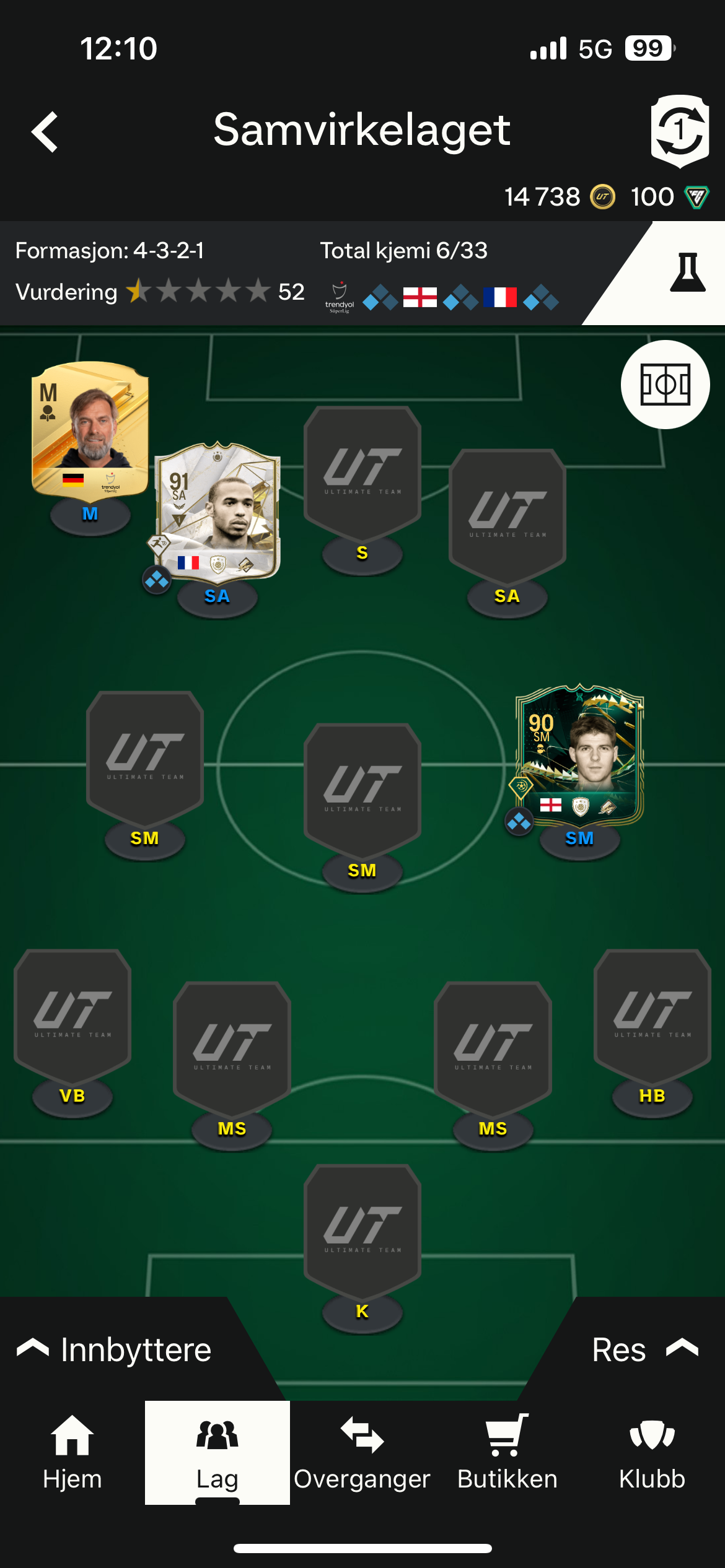This screenshot has width=725, height=1568.
Task: Fill the empty HB slot
Action: click(652, 1017)
